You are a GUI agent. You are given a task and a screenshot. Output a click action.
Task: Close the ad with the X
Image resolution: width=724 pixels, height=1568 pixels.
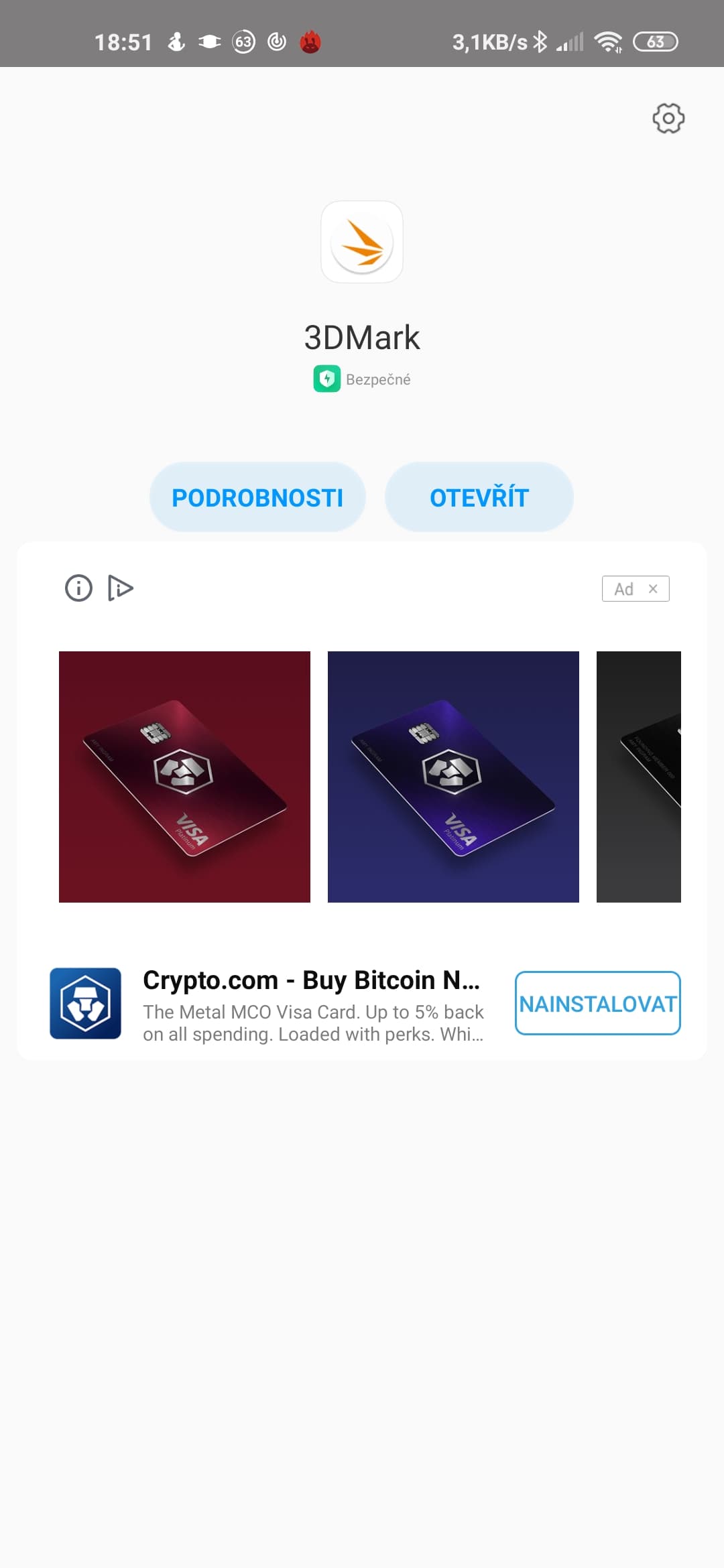coord(653,588)
